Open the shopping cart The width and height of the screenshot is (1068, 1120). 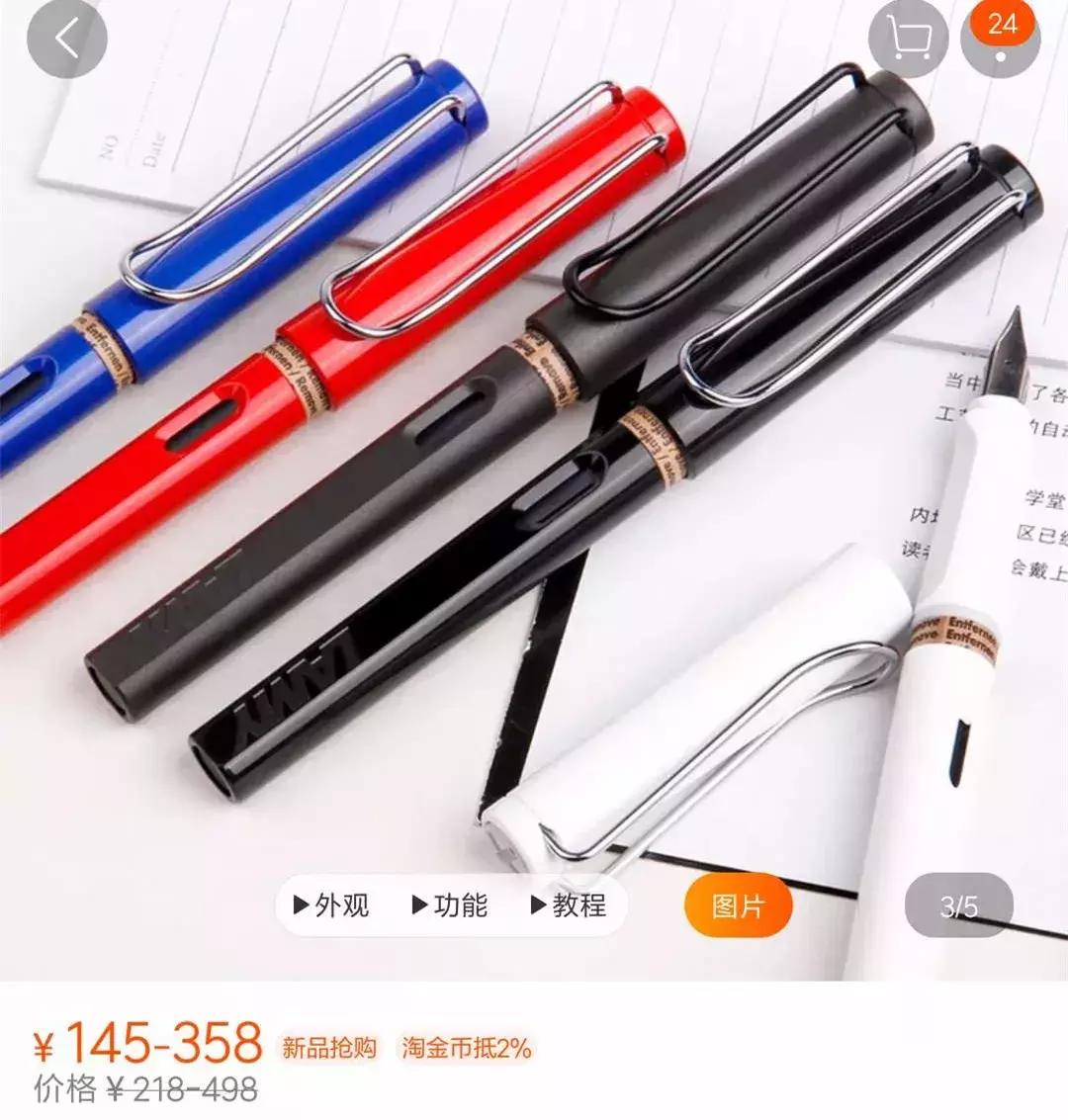907,41
